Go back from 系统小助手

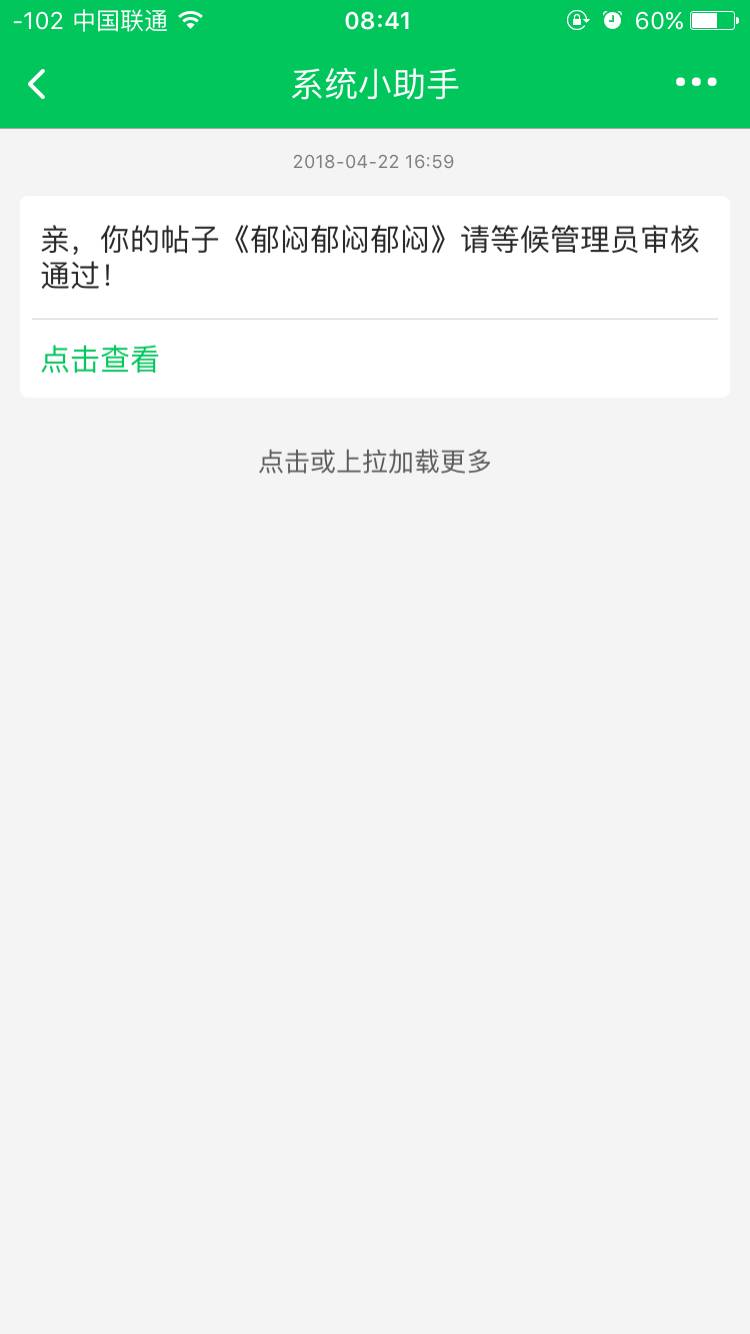click(x=37, y=84)
